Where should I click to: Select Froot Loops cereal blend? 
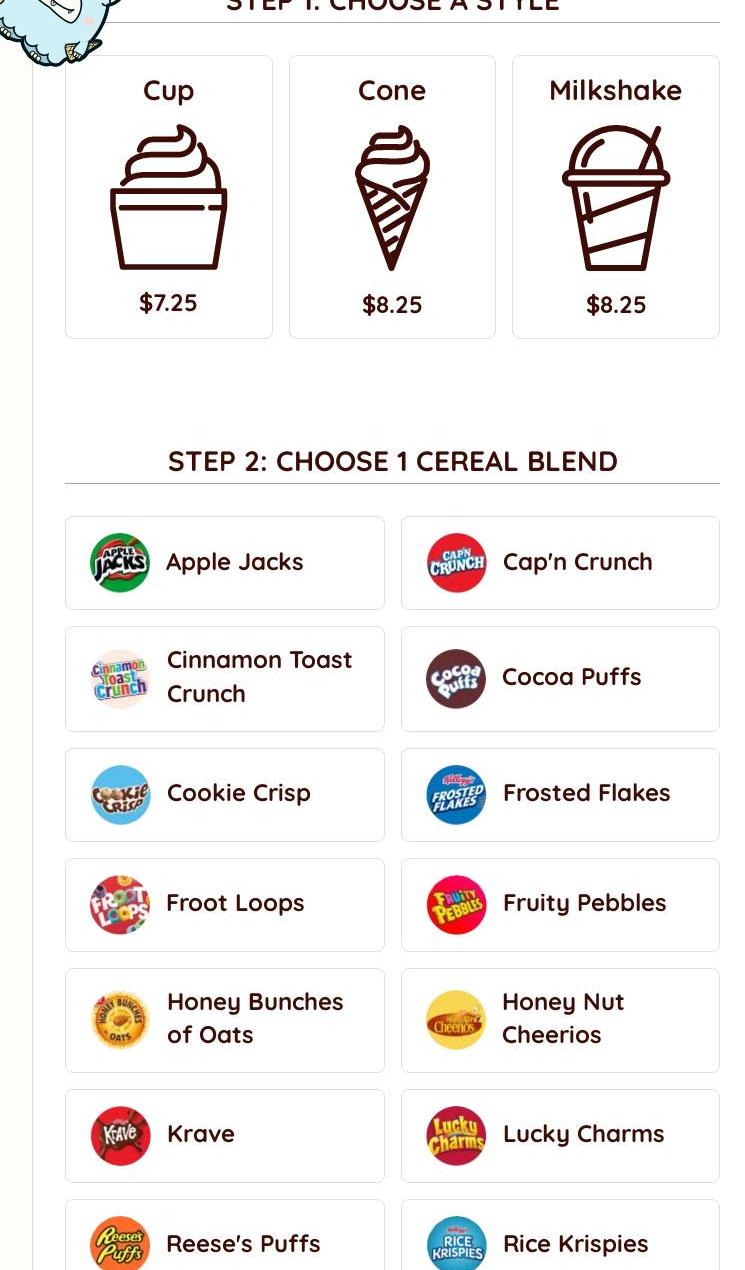tap(224, 904)
